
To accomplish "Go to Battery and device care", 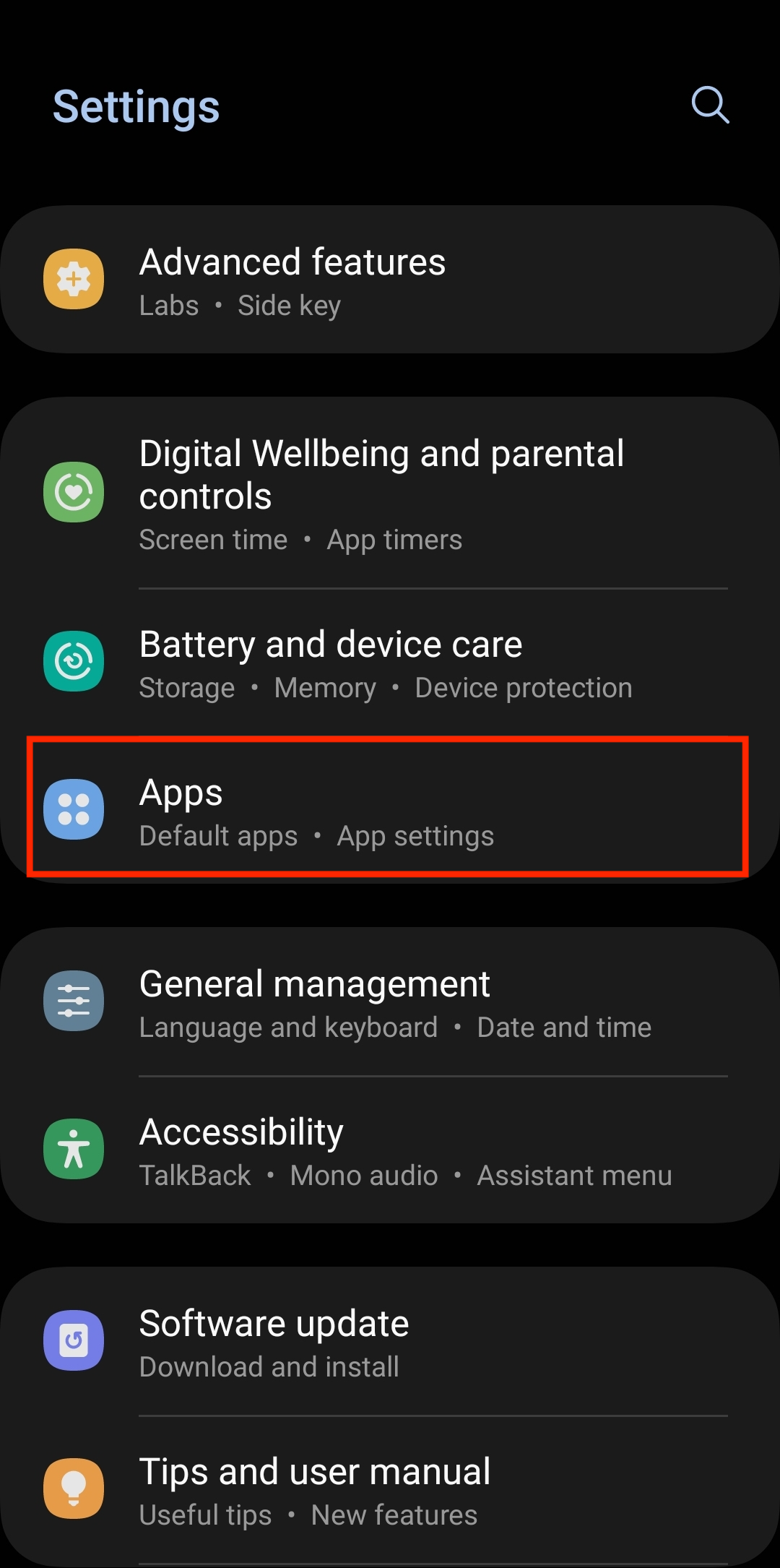I will pos(390,663).
